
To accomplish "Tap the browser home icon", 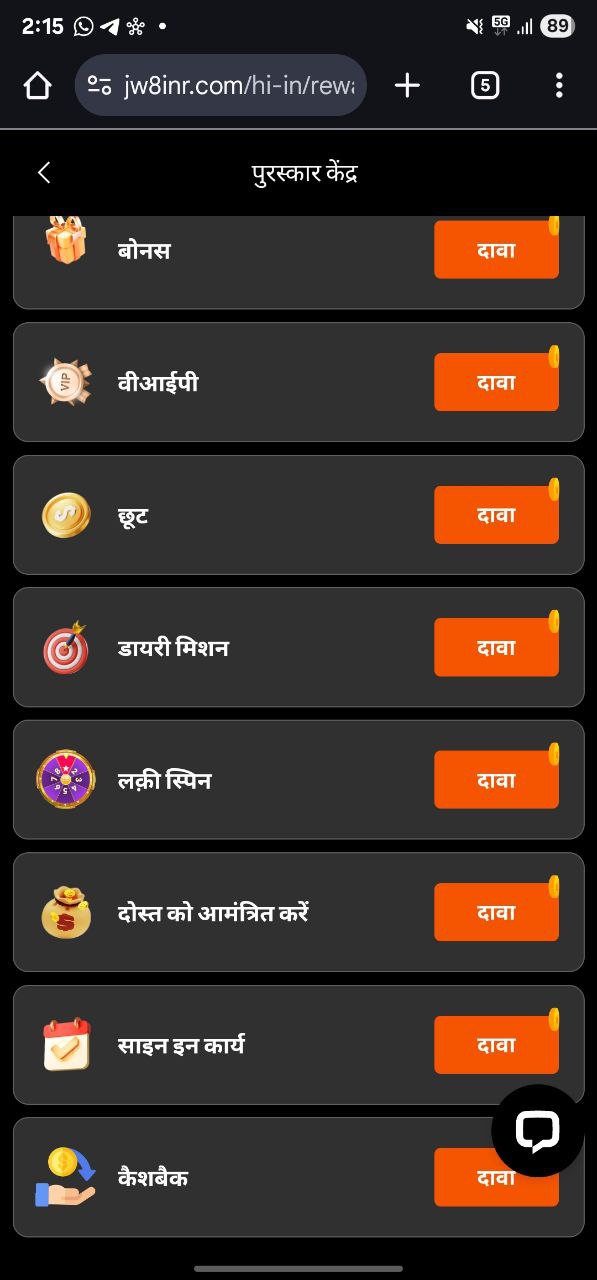I will tap(37, 86).
